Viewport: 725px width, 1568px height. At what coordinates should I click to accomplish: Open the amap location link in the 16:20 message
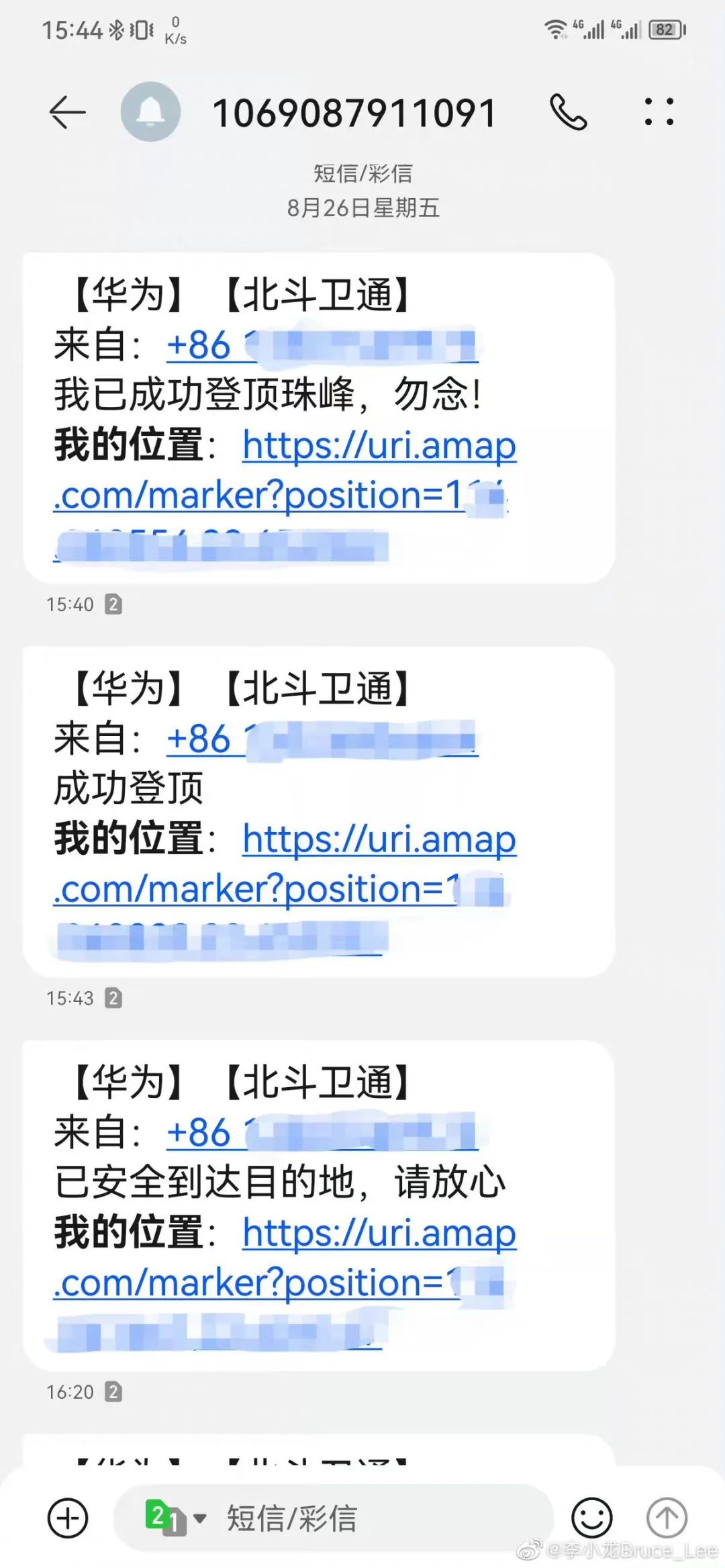[x=379, y=1233]
